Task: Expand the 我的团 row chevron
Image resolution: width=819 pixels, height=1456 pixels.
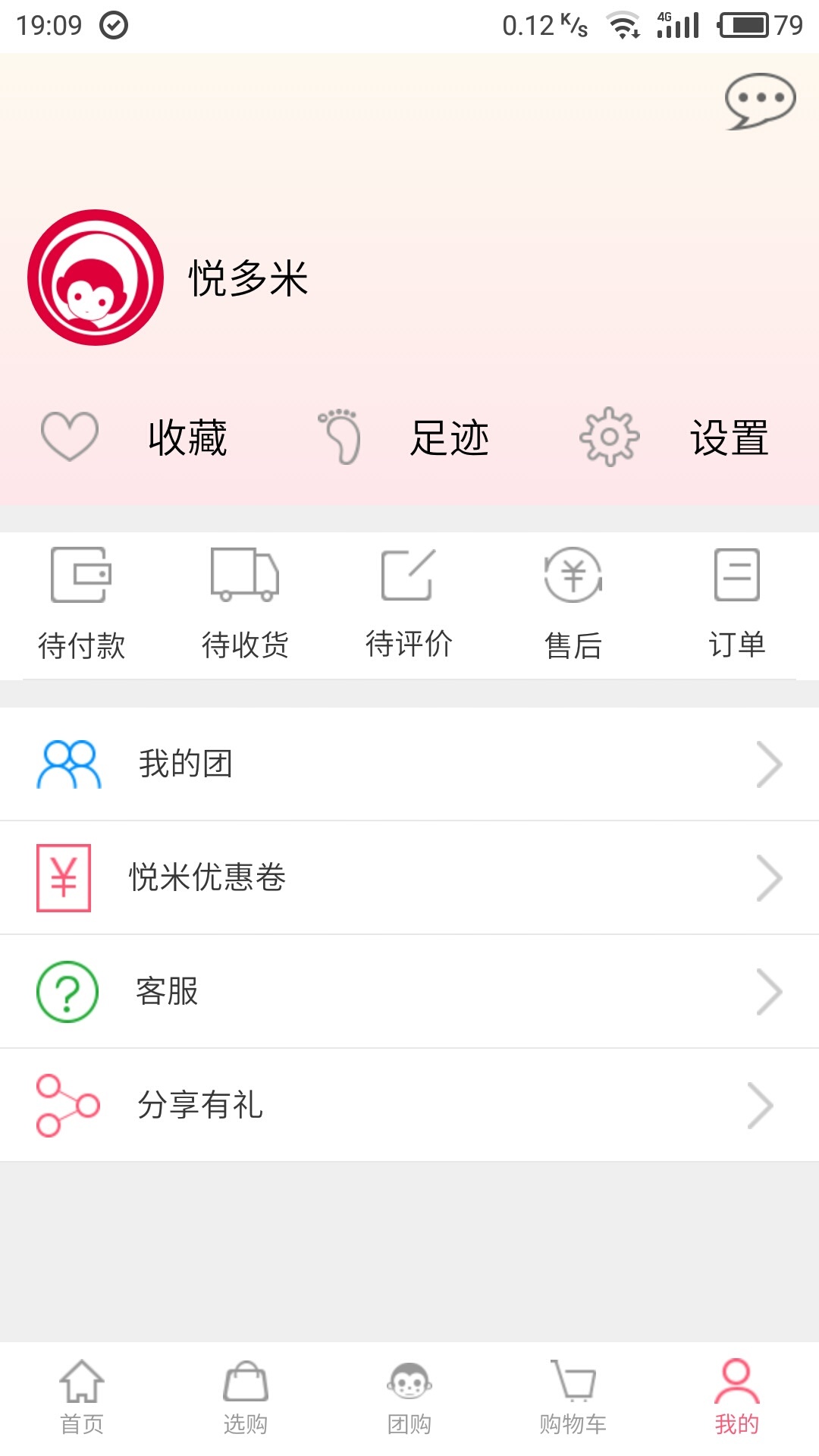Action: coord(770,764)
